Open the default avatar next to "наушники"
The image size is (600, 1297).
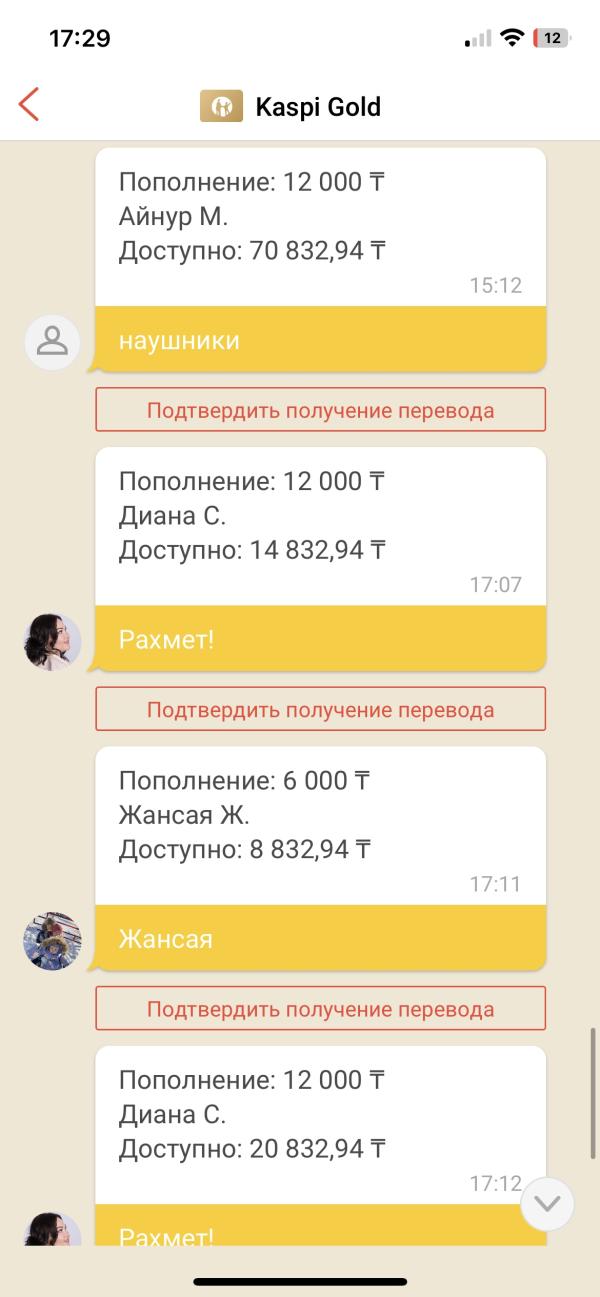pyautogui.click(x=52, y=342)
